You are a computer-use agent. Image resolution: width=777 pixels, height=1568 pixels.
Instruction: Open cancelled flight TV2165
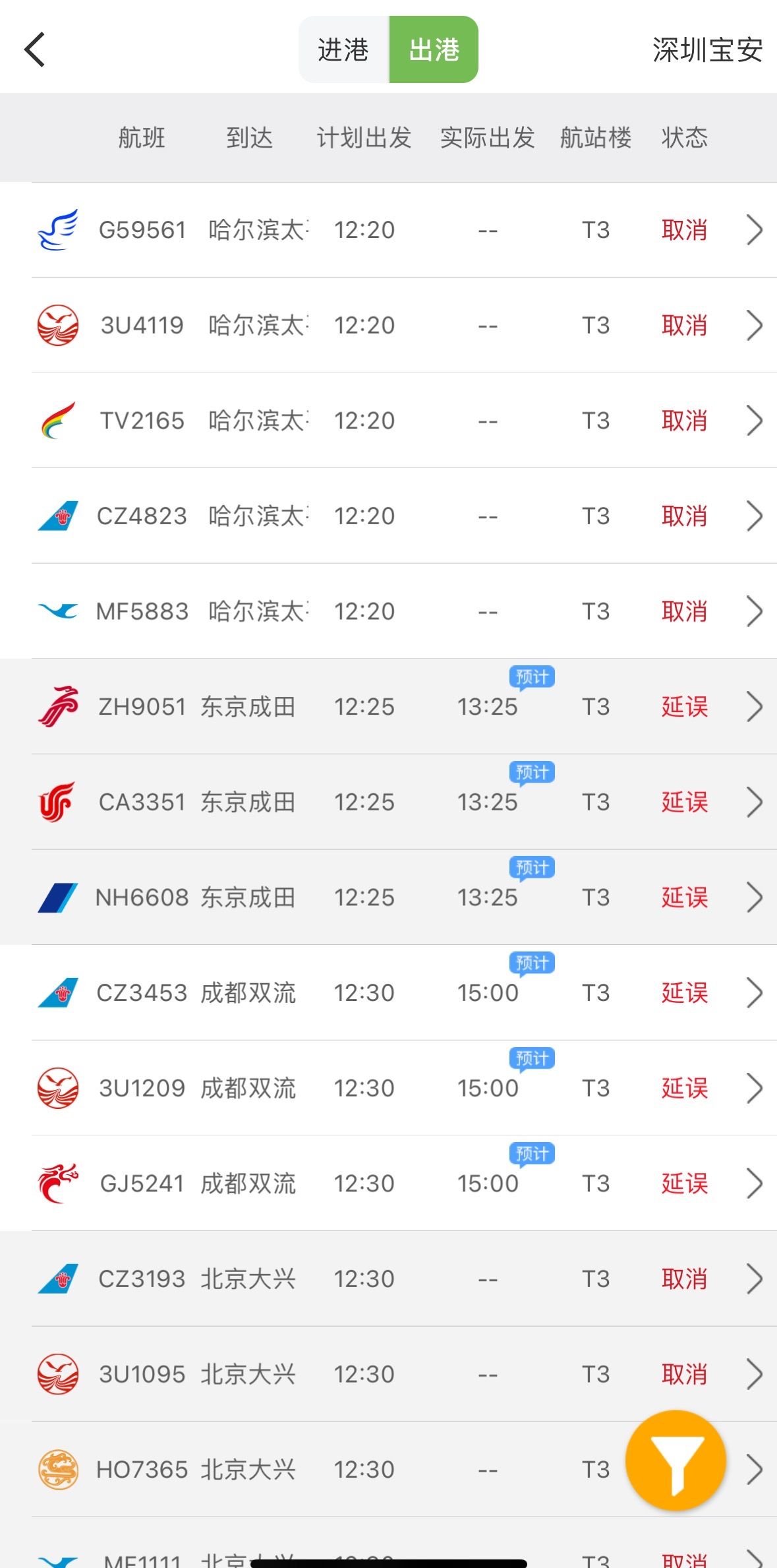(389, 421)
